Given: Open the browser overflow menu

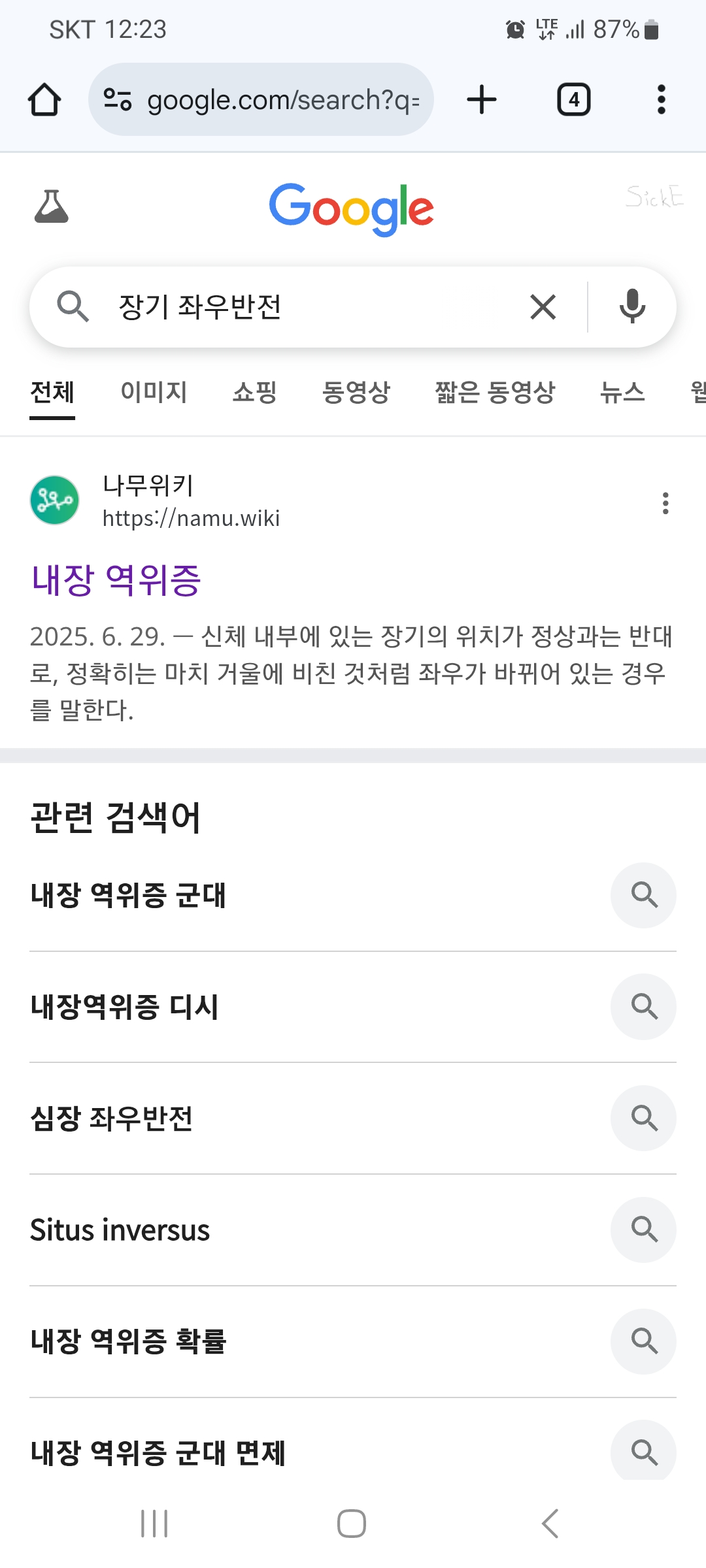Looking at the screenshot, I should [662, 99].
